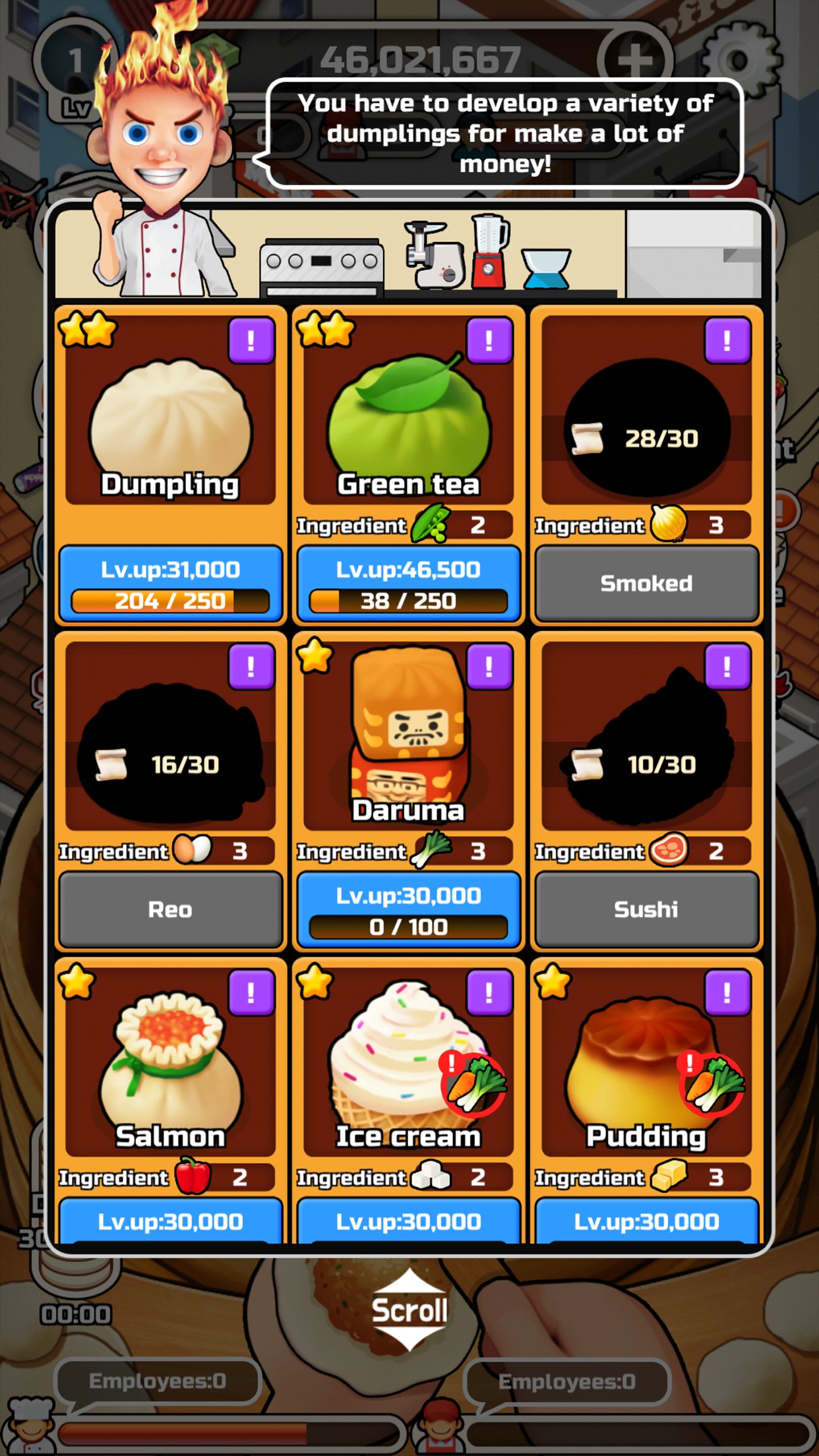The width and height of the screenshot is (819, 1456).
Task: Open info on the Smoked card
Action: [727, 340]
